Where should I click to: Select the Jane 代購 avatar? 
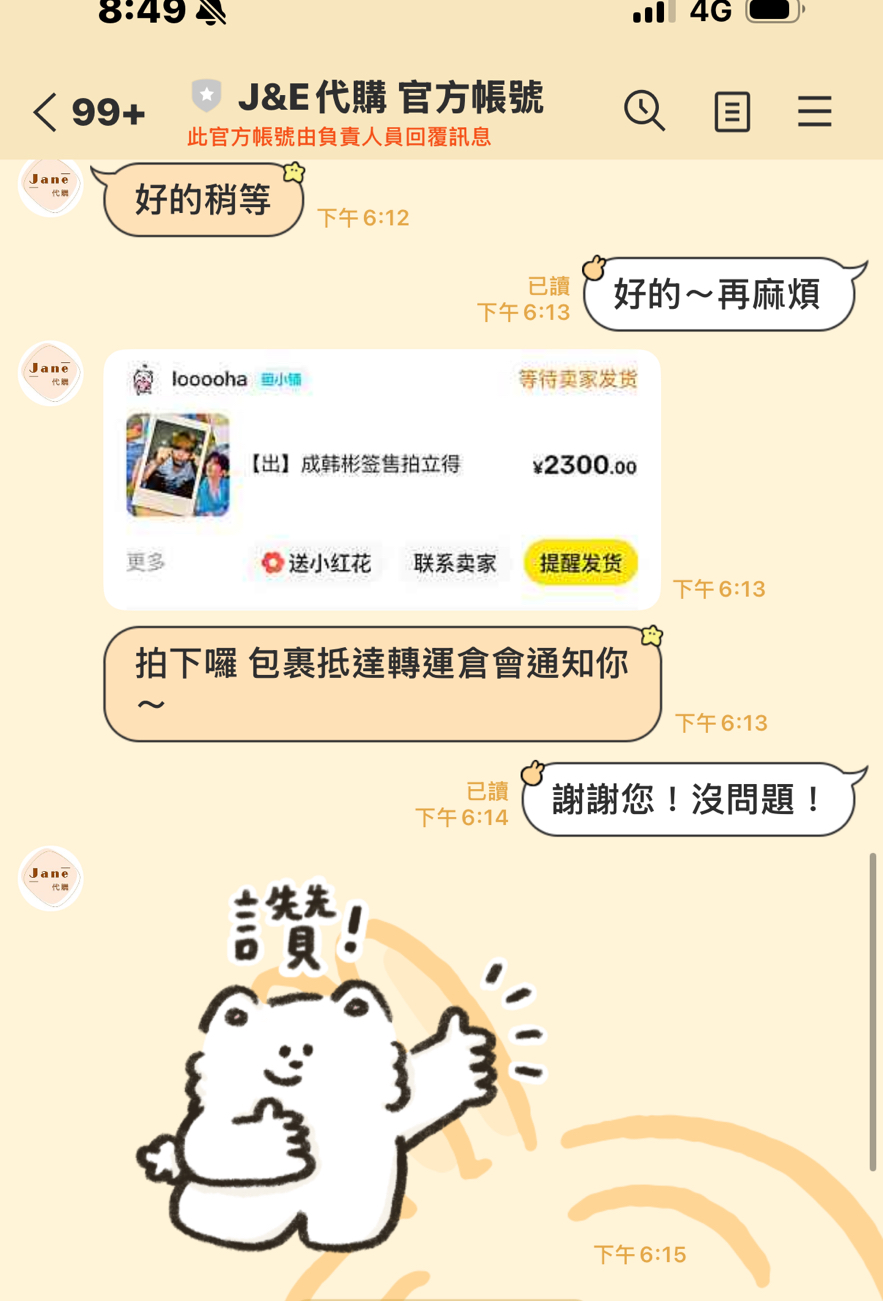click(x=49, y=373)
